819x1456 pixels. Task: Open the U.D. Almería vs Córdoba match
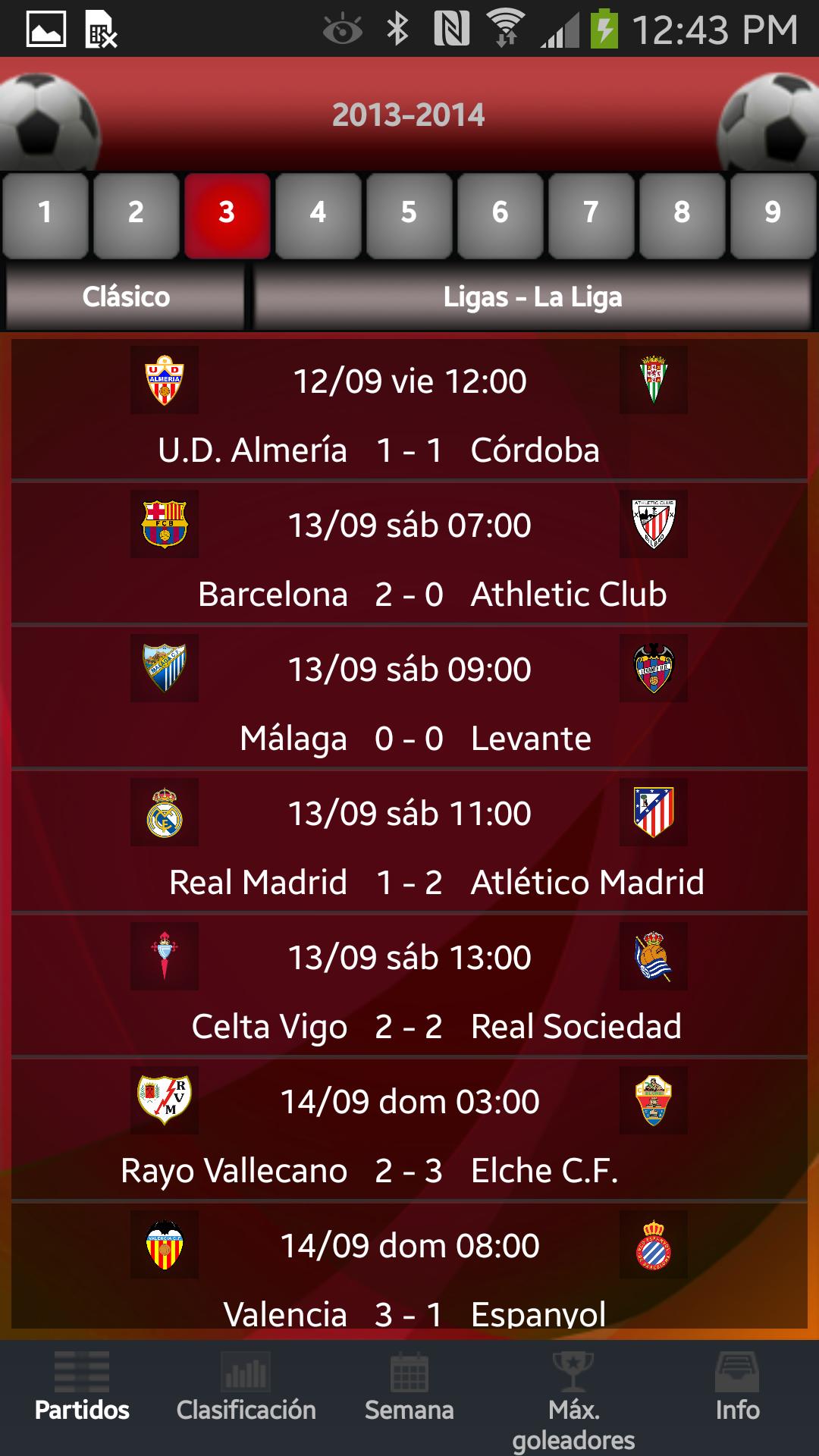tap(409, 409)
